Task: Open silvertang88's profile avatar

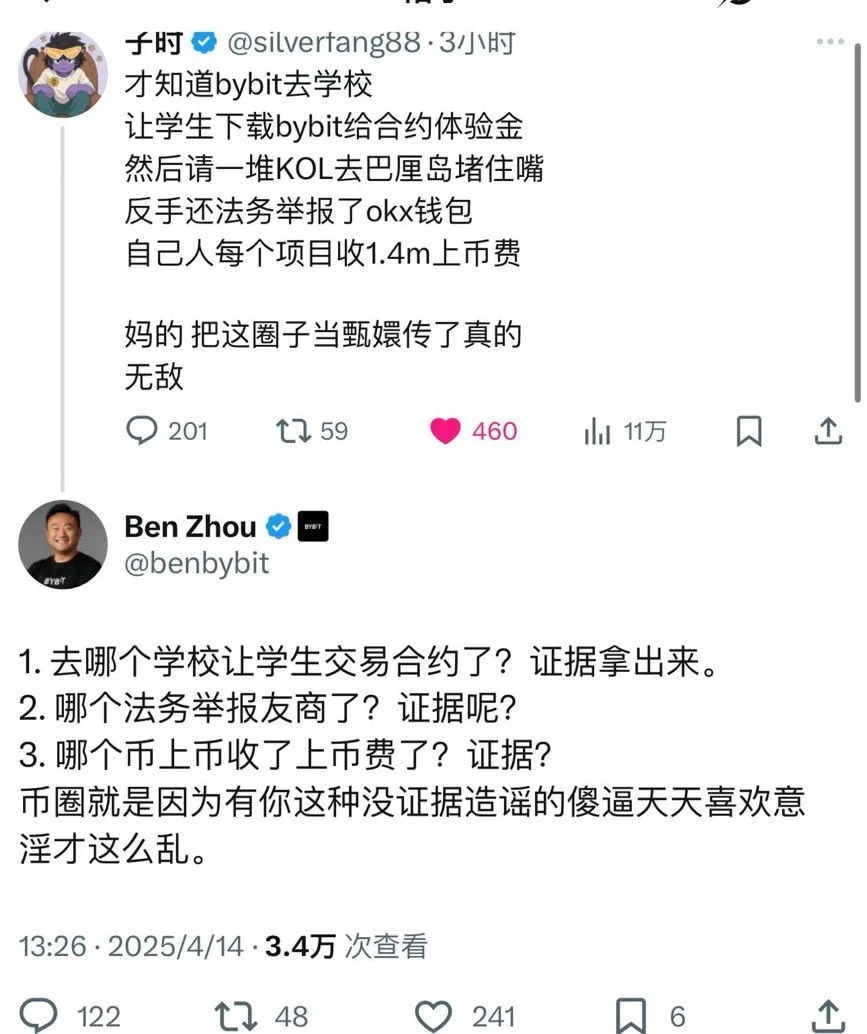Action: 62,74
